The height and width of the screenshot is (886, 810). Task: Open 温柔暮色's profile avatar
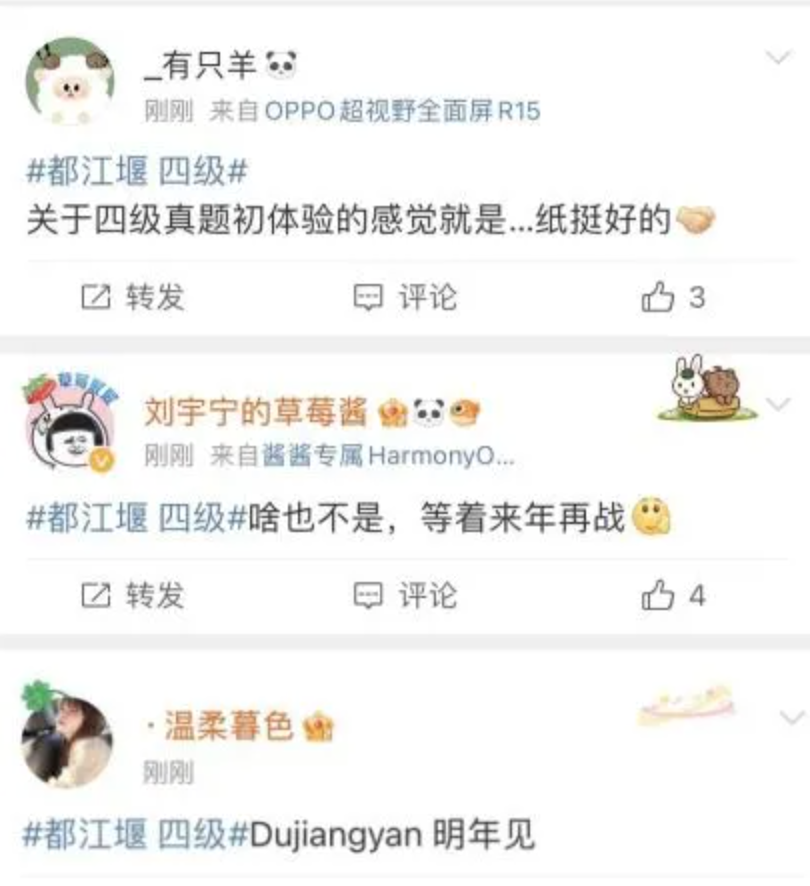click(x=68, y=740)
